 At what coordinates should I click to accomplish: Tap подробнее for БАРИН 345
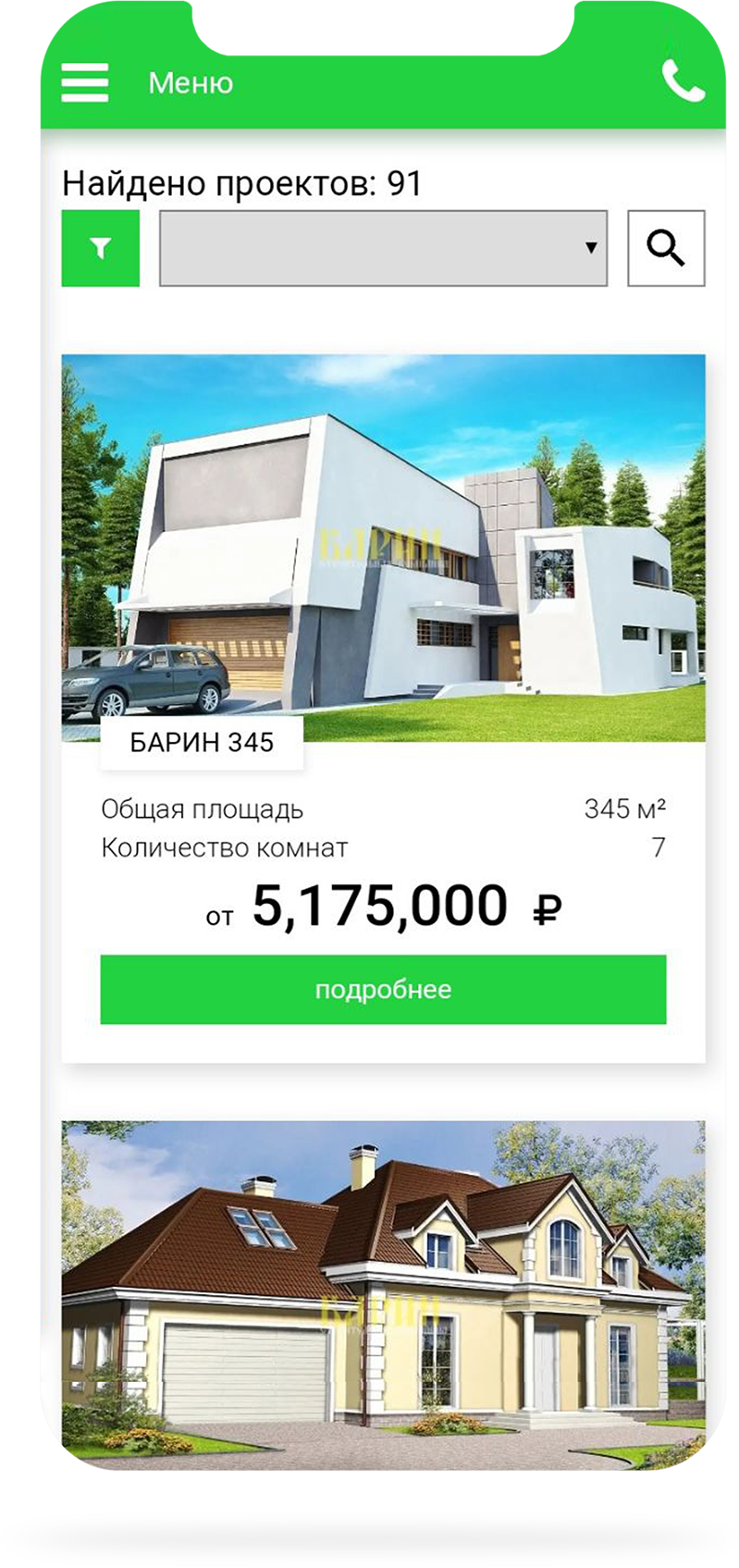click(383, 989)
